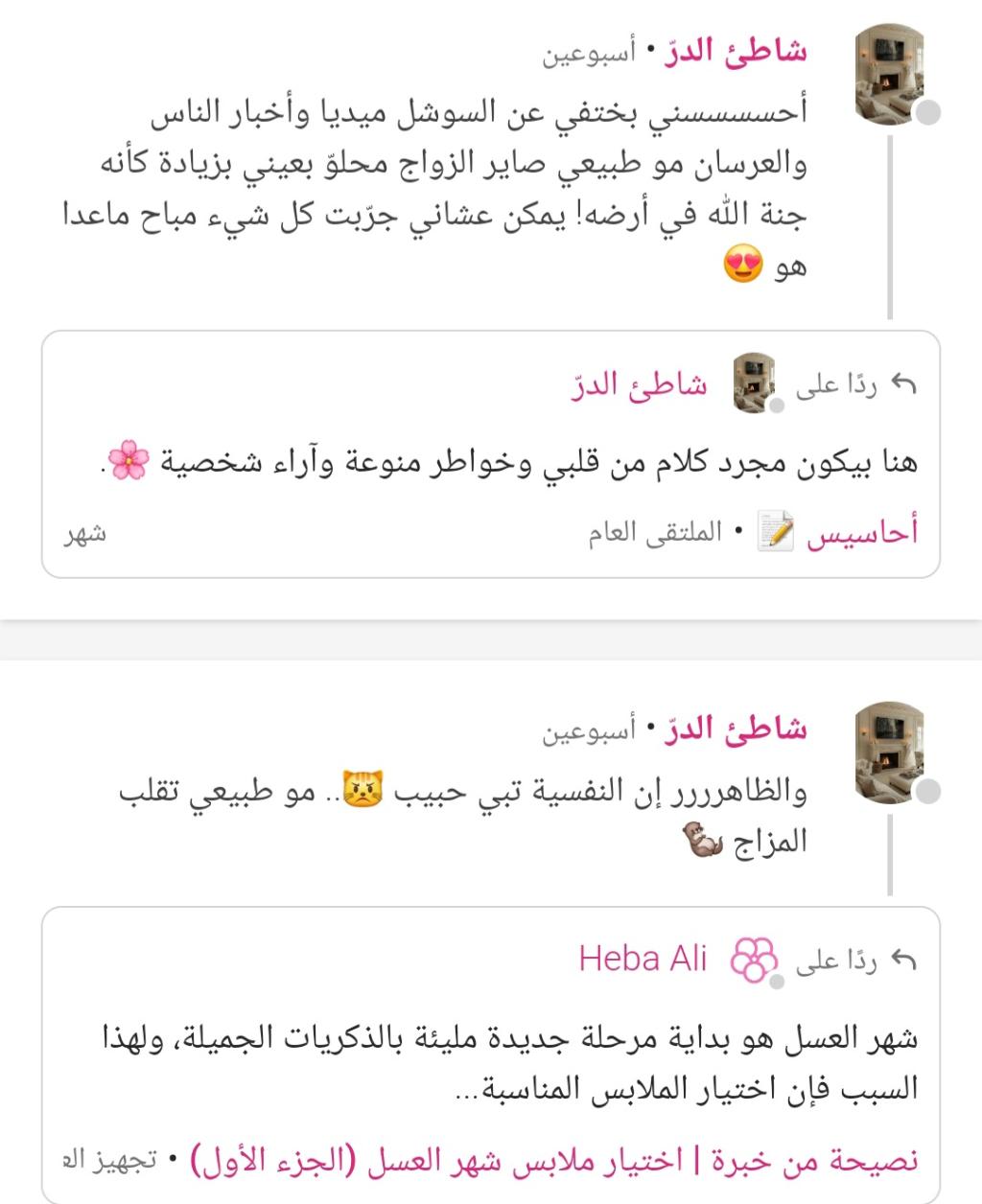Open شاطئ الدرّ username on the second post

pyautogui.click(x=736, y=729)
